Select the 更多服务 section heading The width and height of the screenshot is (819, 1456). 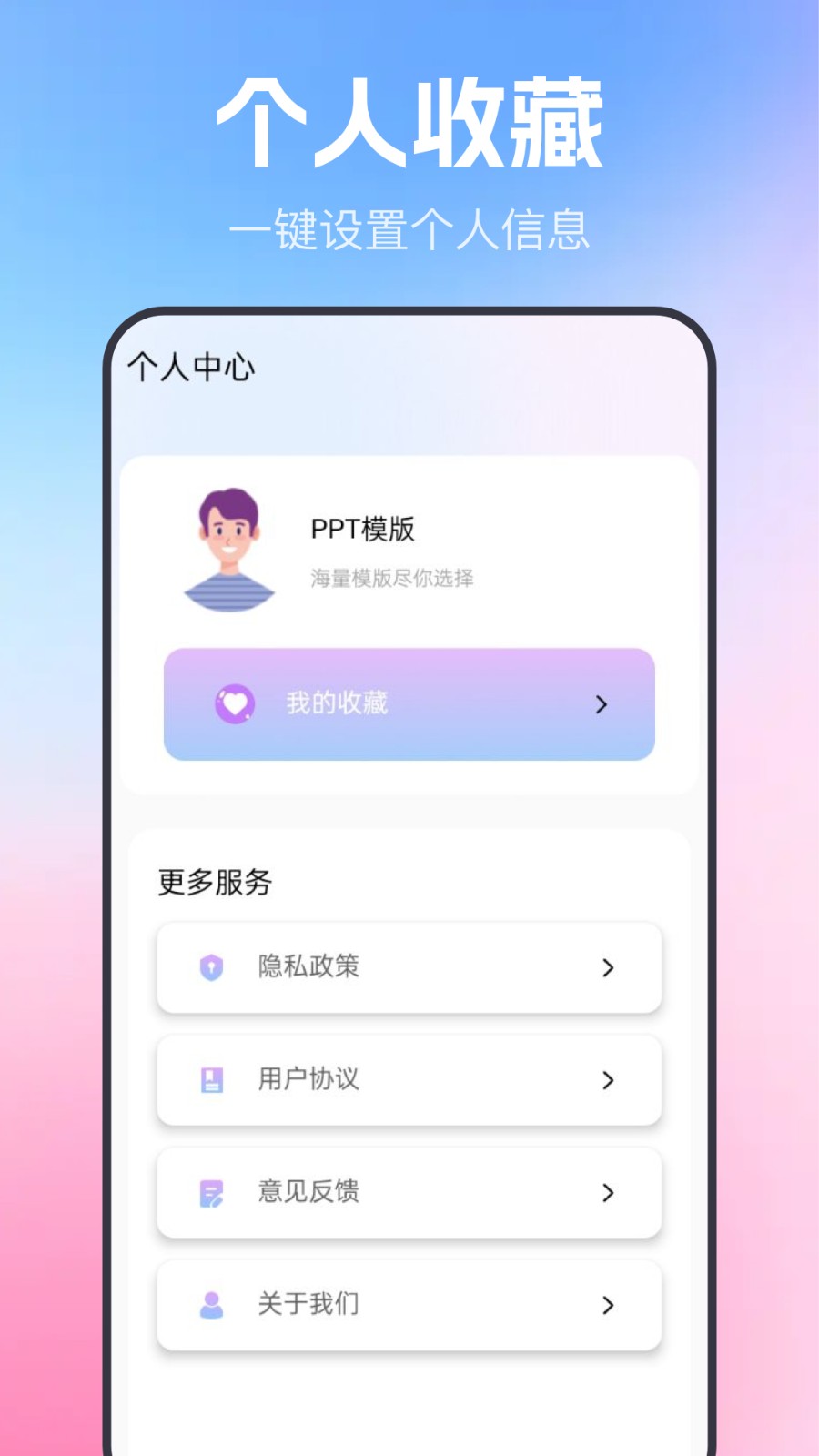(215, 882)
